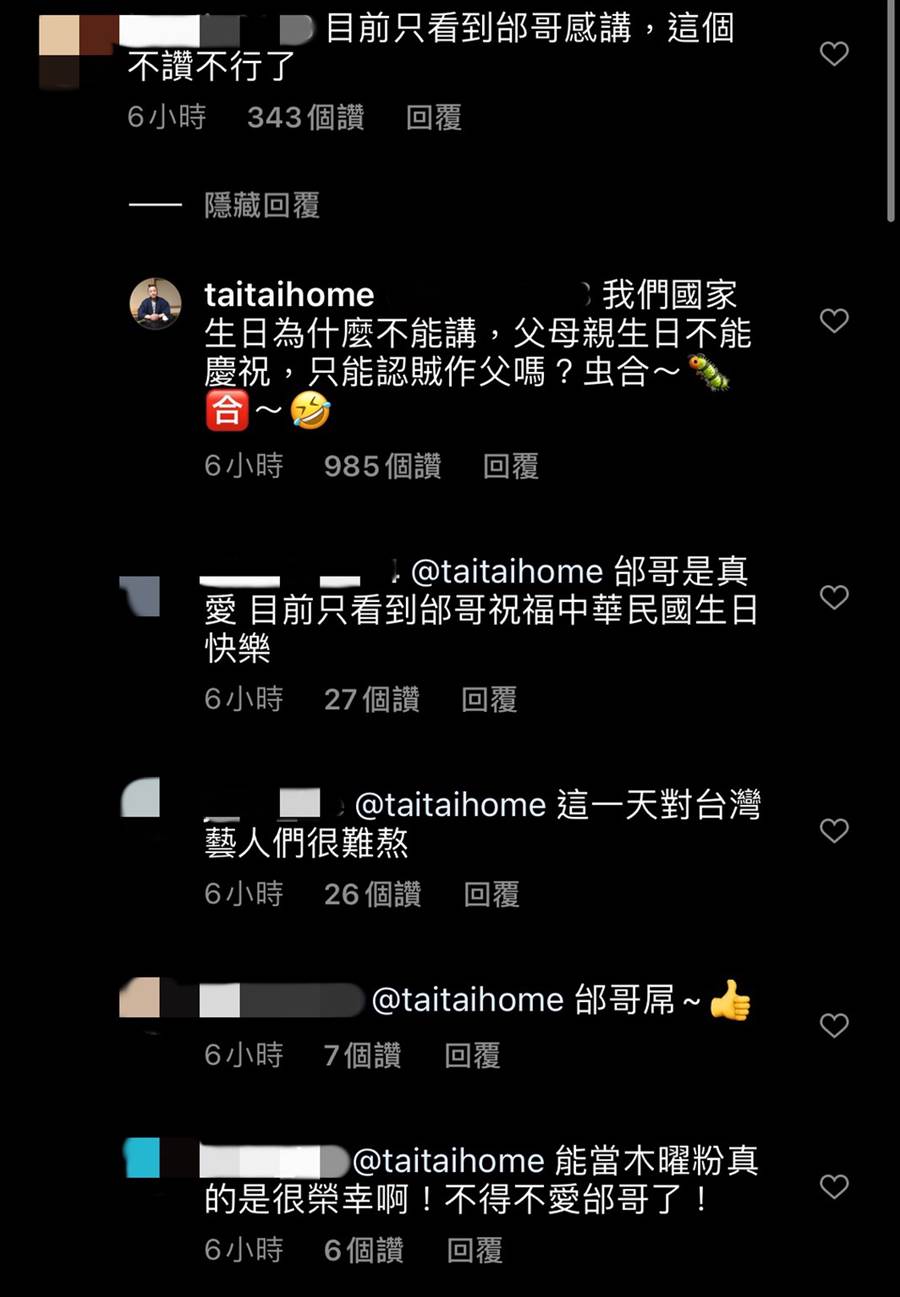View likes on comment with 343個讚

coord(305,118)
